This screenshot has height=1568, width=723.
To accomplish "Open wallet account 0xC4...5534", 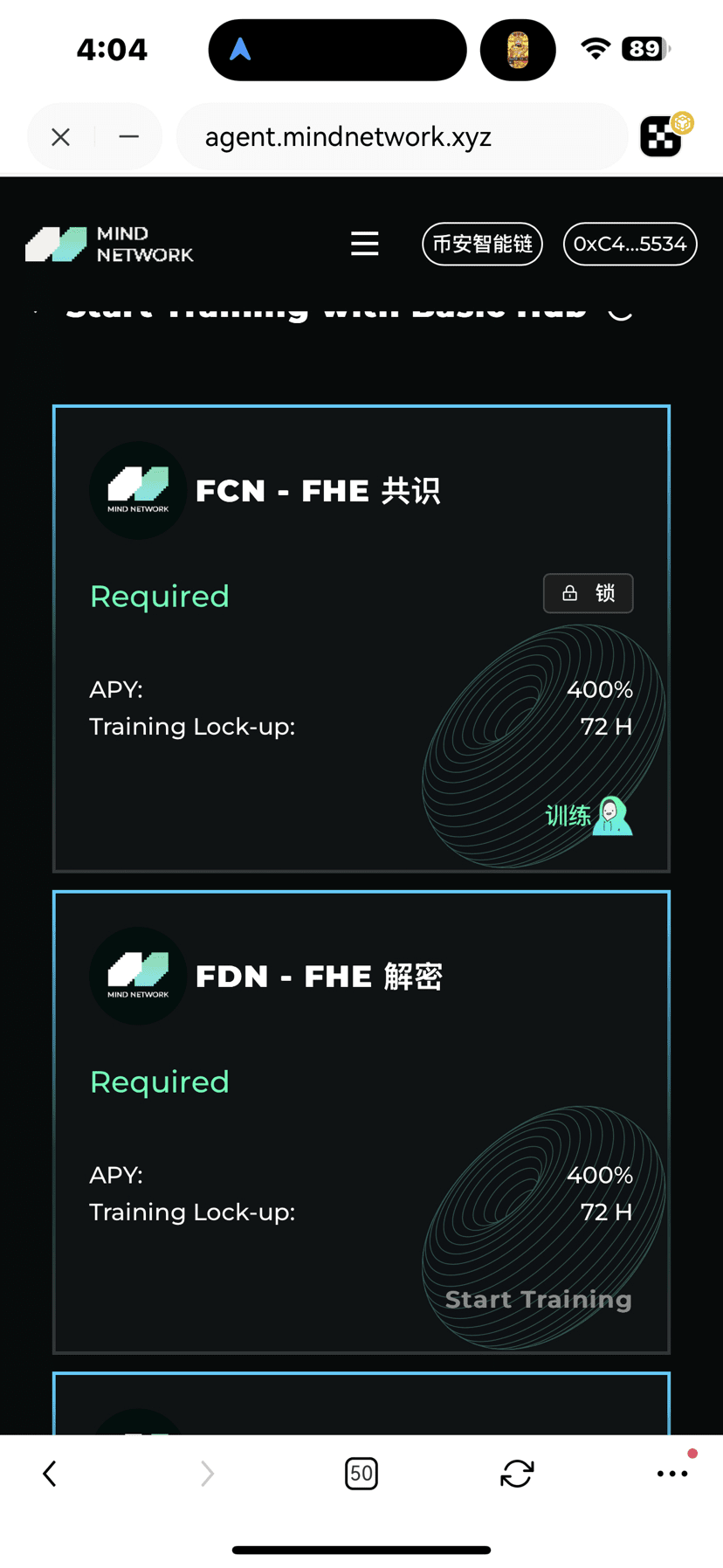I will tap(630, 244).
